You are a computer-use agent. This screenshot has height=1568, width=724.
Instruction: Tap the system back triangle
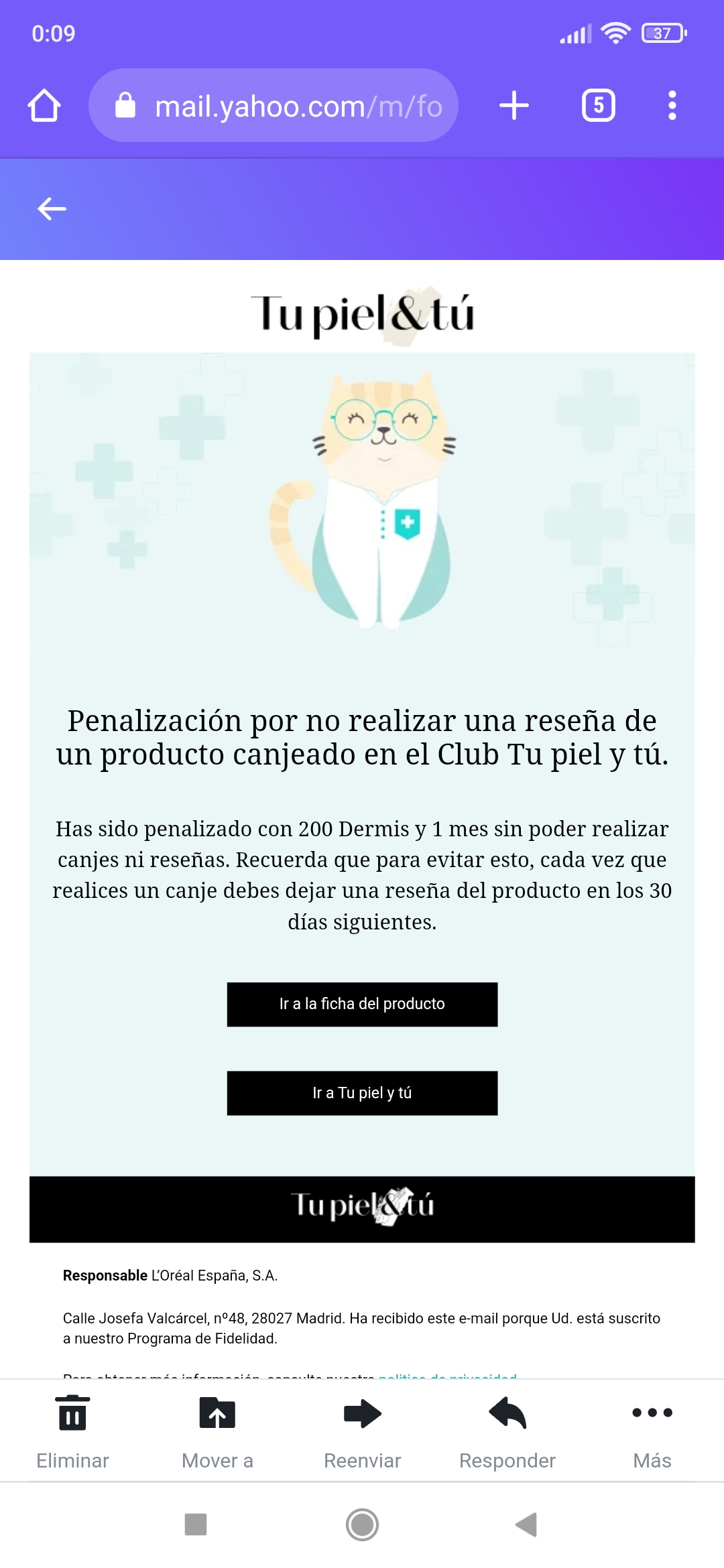(527, 1524)
